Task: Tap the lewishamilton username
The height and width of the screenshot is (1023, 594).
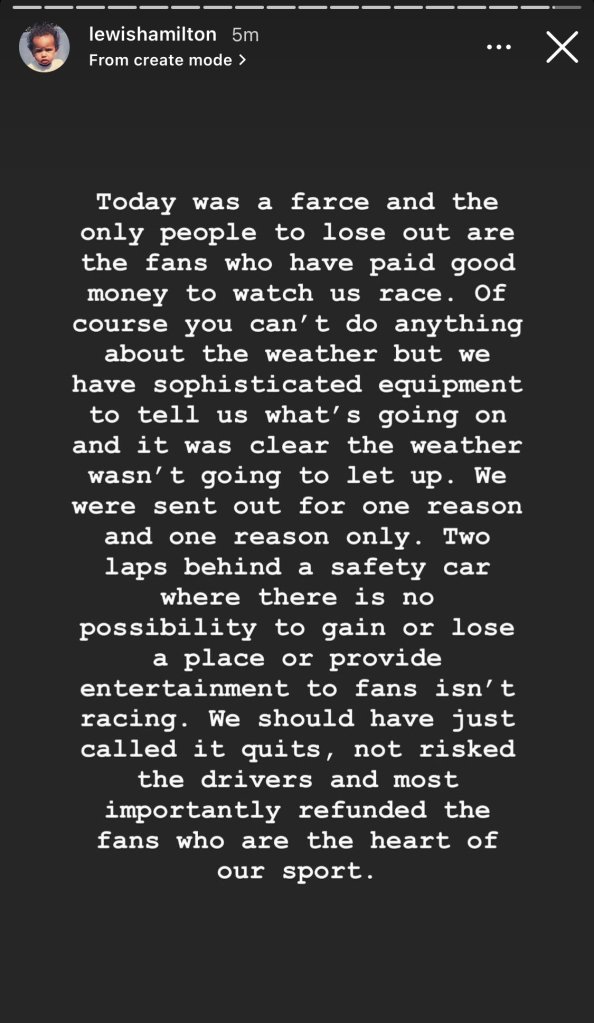Action: pyautogui.click(x=153, y=34)
